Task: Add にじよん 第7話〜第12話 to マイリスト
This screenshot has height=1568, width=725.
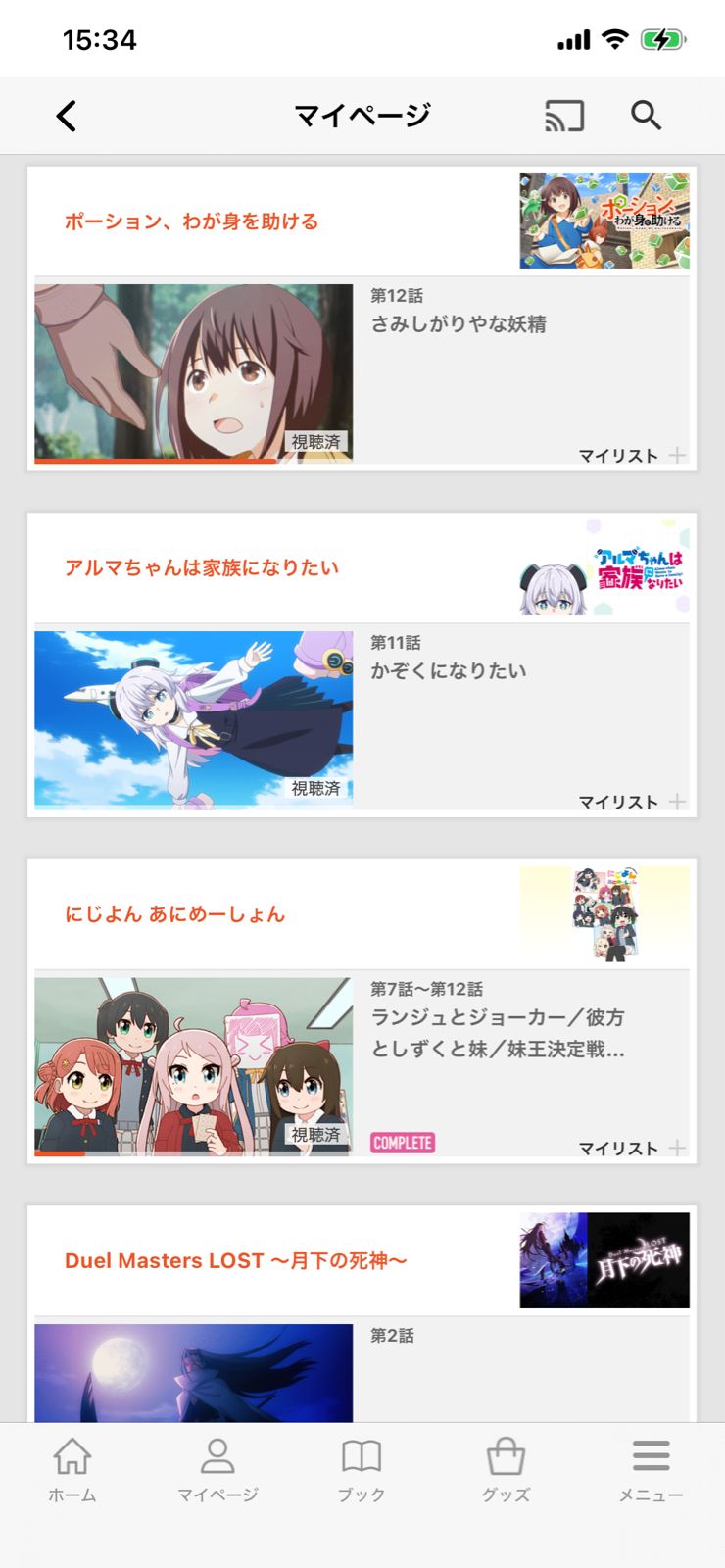Action: [x=631, y=1148]
